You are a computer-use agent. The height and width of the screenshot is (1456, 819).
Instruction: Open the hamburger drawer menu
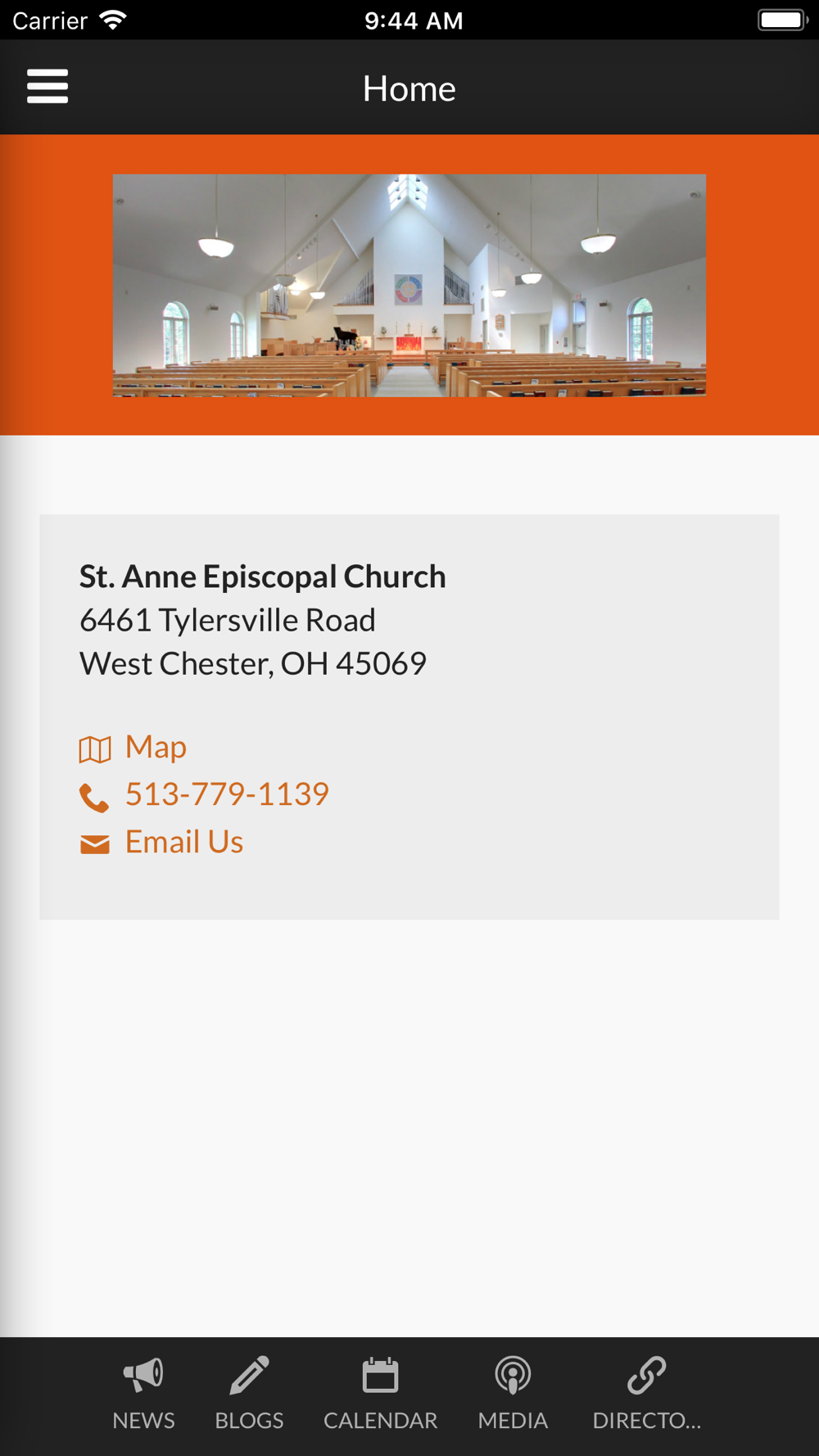(48, 87)
